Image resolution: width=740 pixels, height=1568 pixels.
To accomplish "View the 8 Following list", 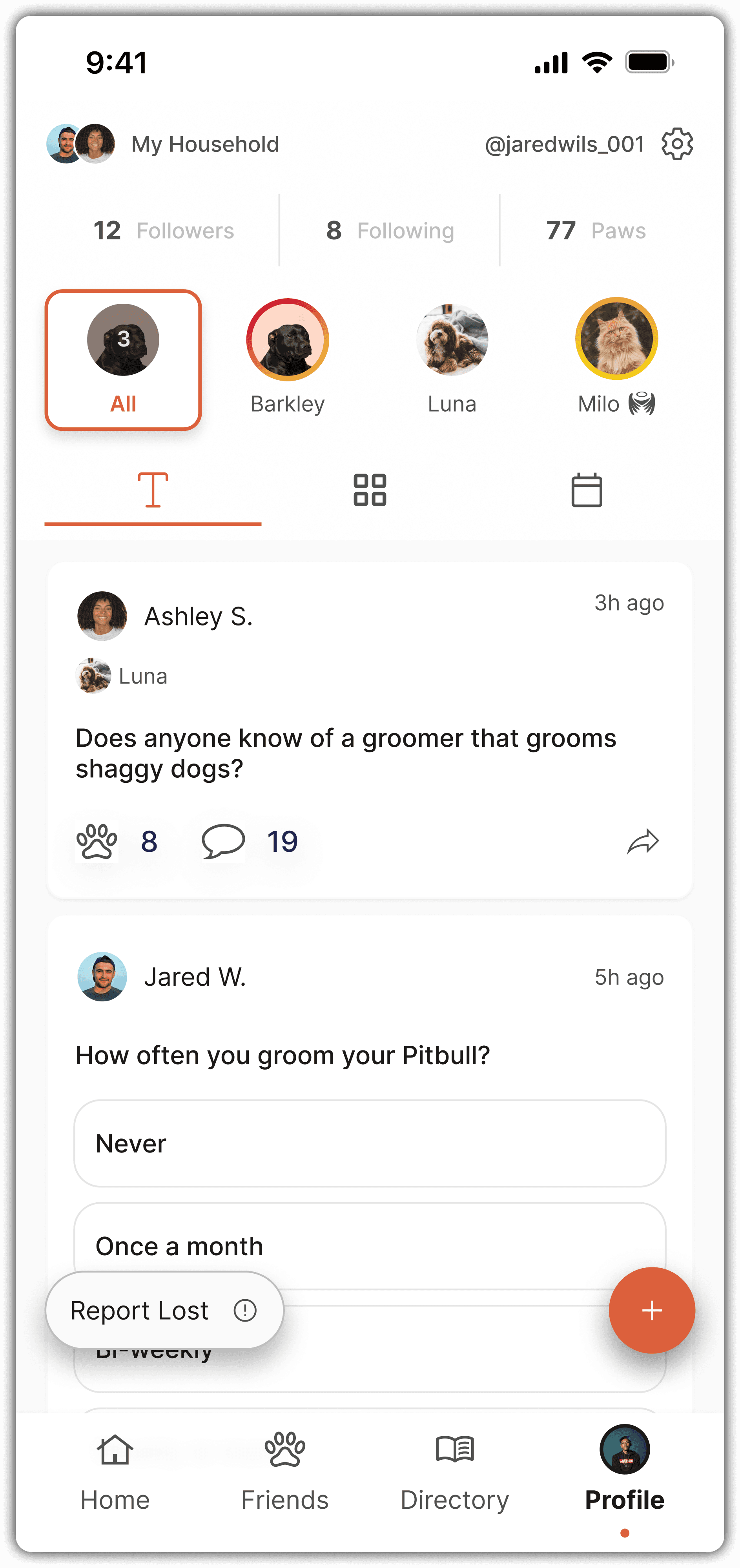I will point(390,231).
